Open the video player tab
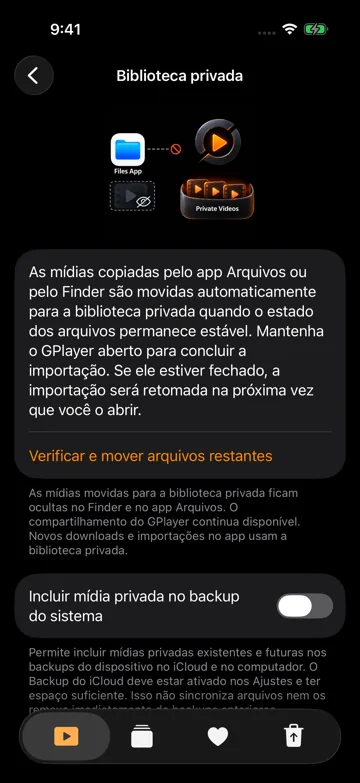This screenshot has height=783, width=360. pyautogui.click(x=66, y=736)
